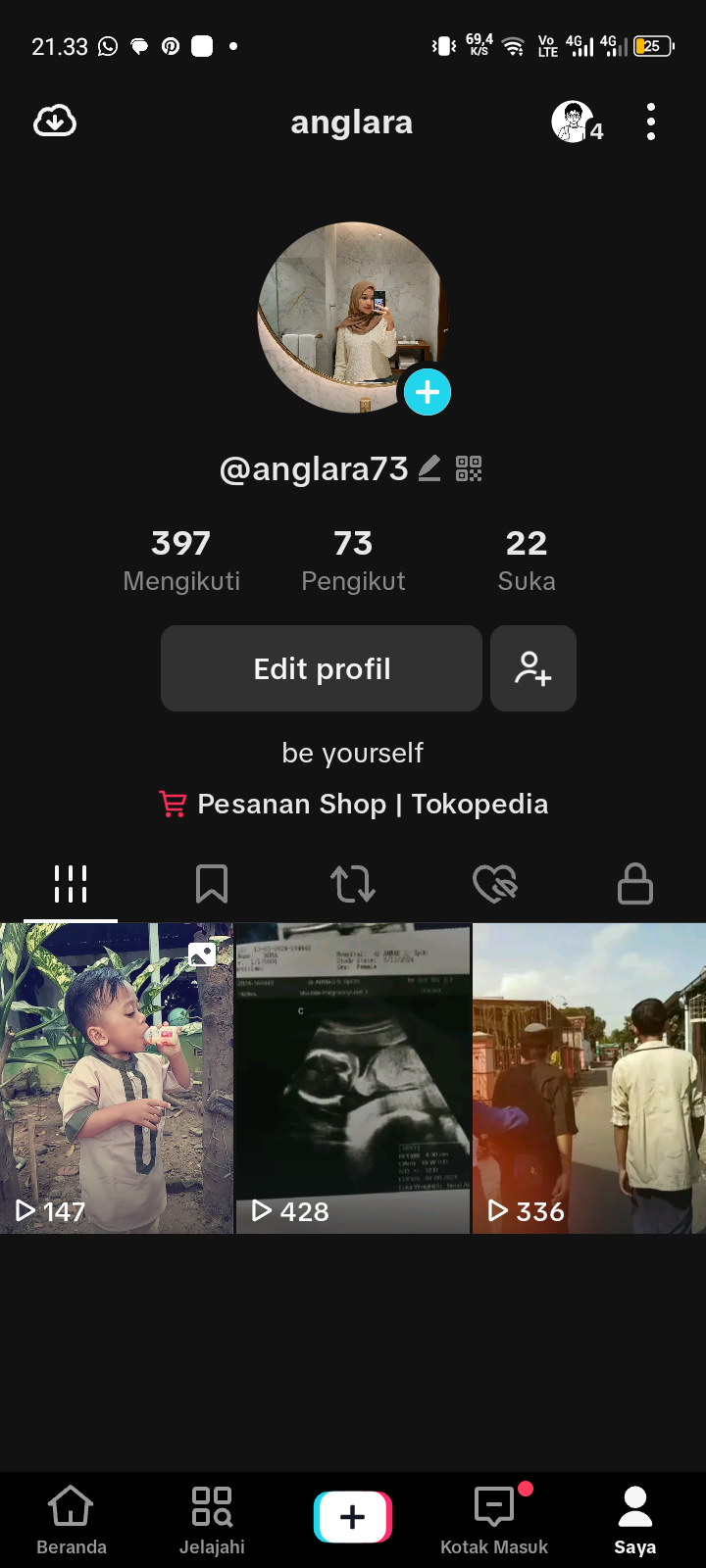Screen dimensions: 706x1568
Task: Open the add friends button
Action: 533,668
